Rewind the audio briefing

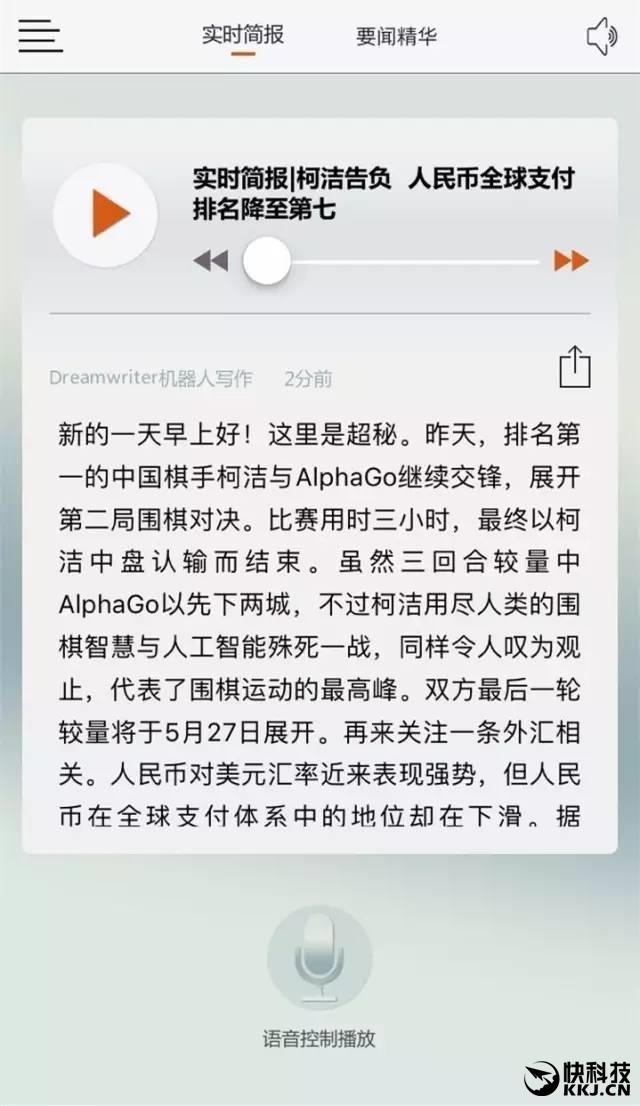pos(211,262)
